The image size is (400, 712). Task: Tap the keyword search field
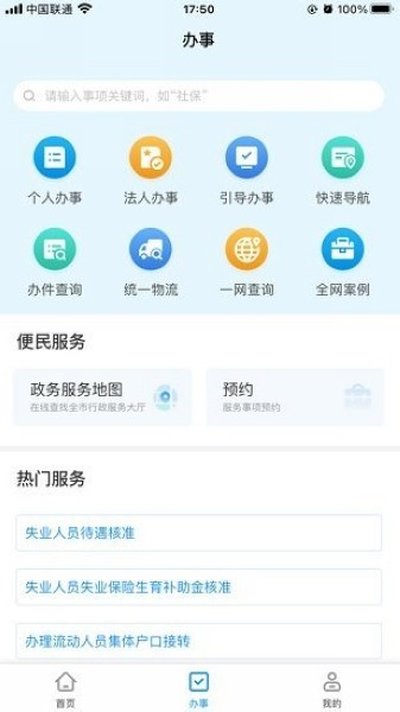199,96
